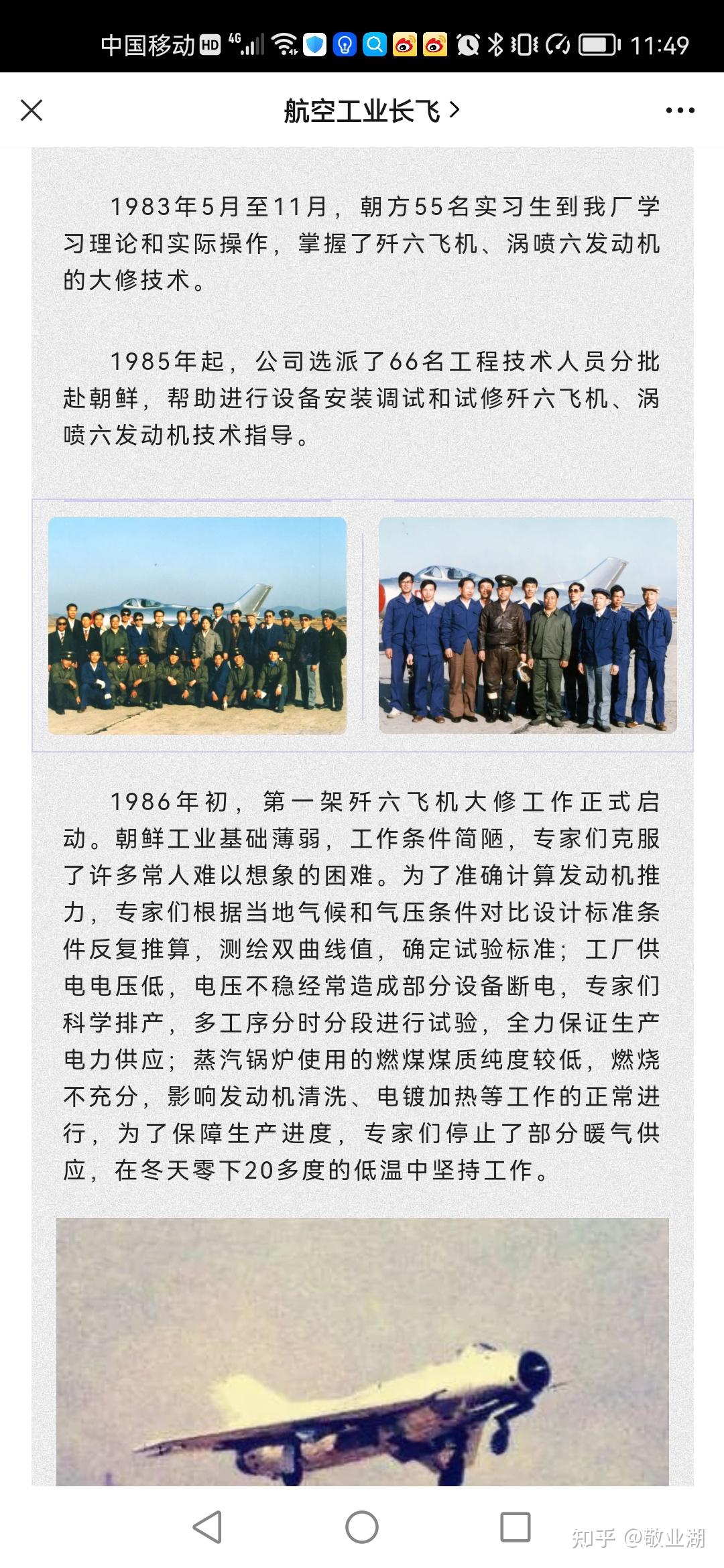Open the fighter jet takeoff image
Image resolution: width=724 pixels, height=1568 pixels.
[363, 1352]
